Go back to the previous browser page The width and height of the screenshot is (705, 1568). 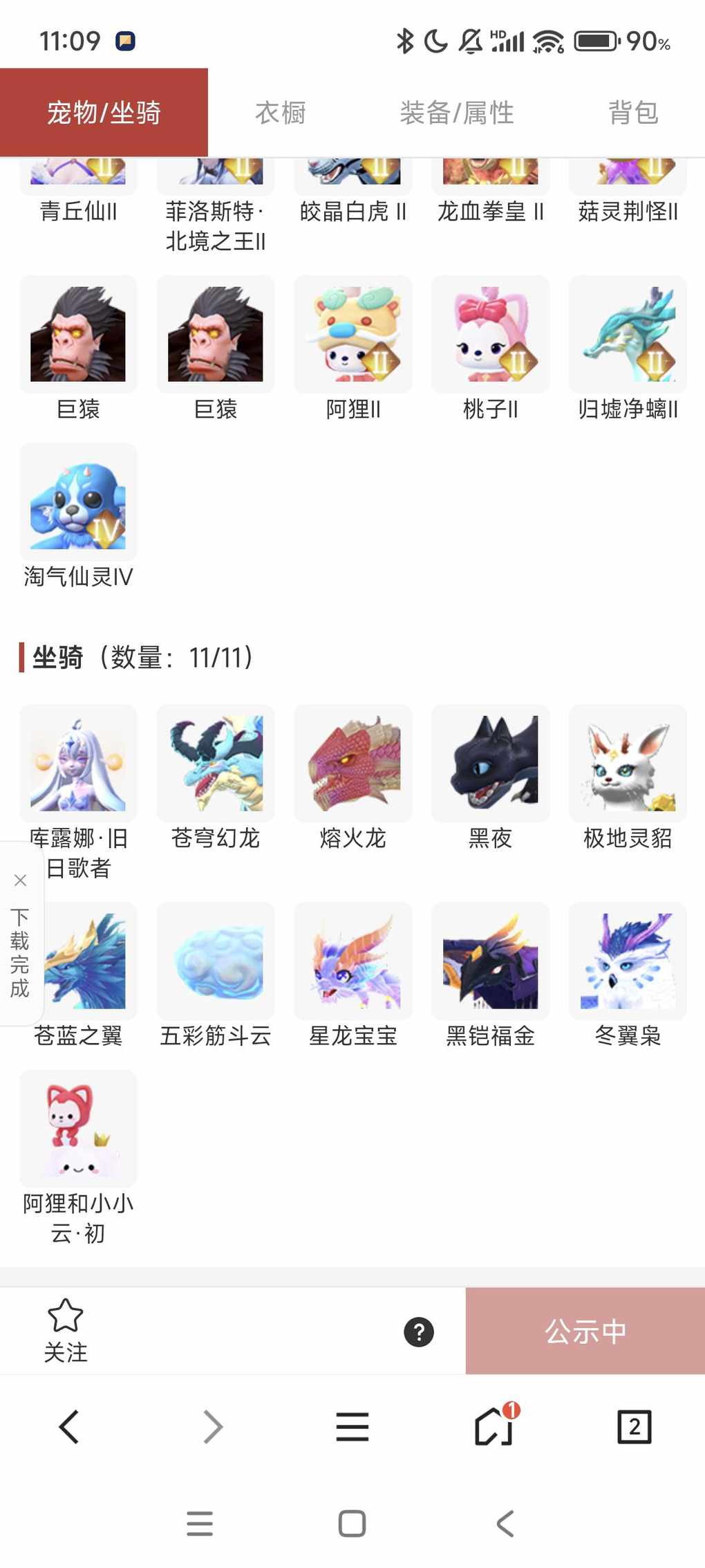coord(69,1426)
